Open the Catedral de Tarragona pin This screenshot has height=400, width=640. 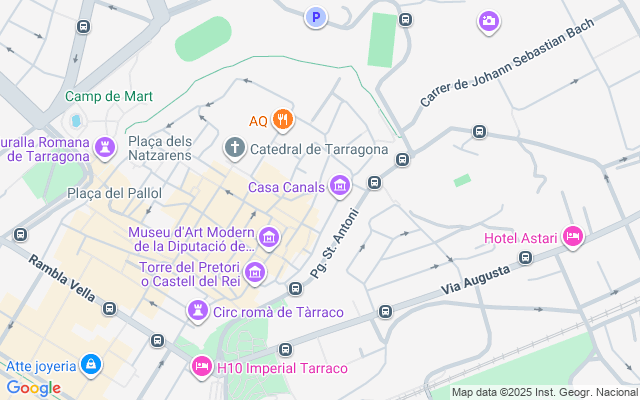(x=234, y=149)
